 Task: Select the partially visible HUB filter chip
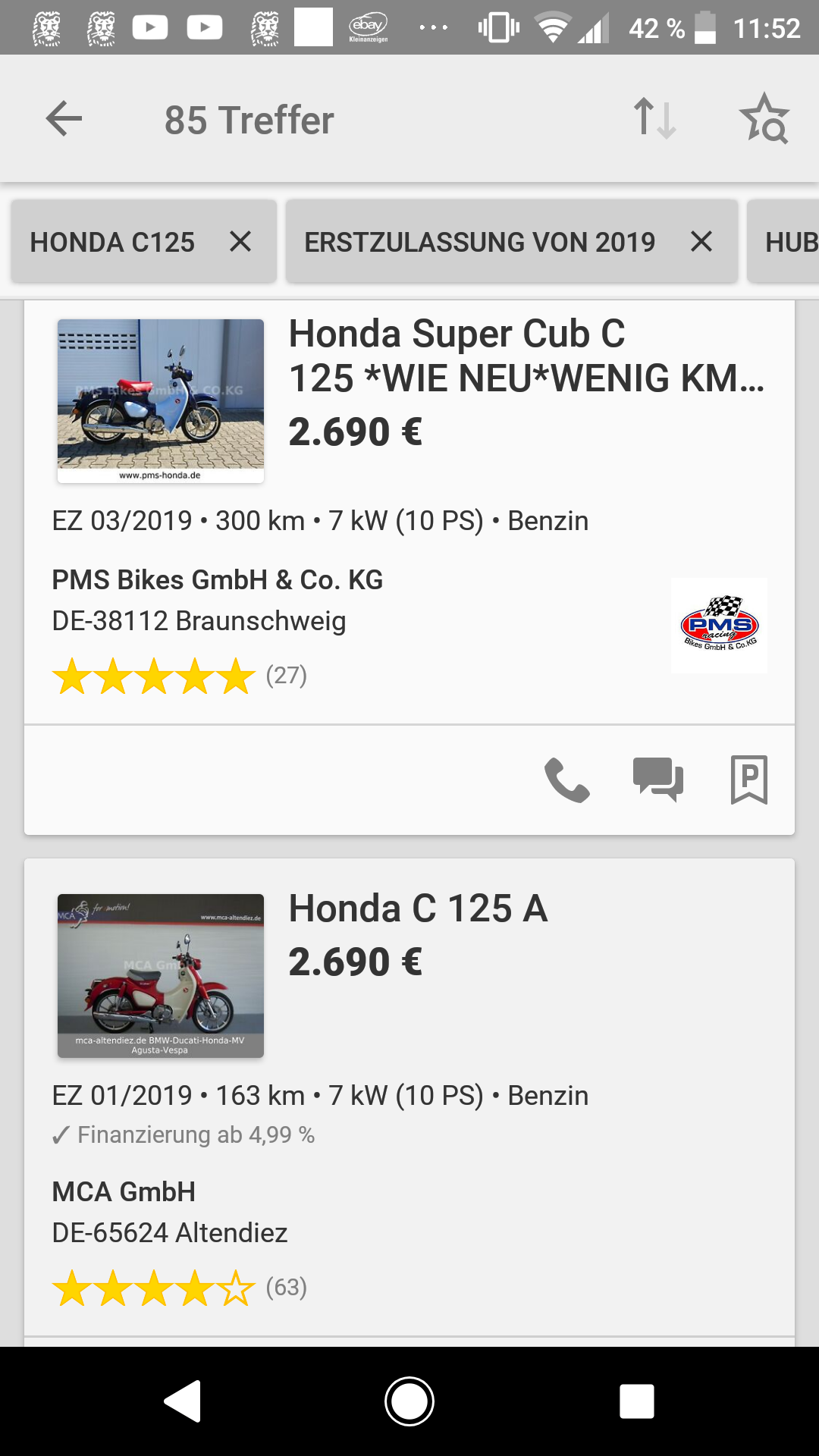(789, 242)
